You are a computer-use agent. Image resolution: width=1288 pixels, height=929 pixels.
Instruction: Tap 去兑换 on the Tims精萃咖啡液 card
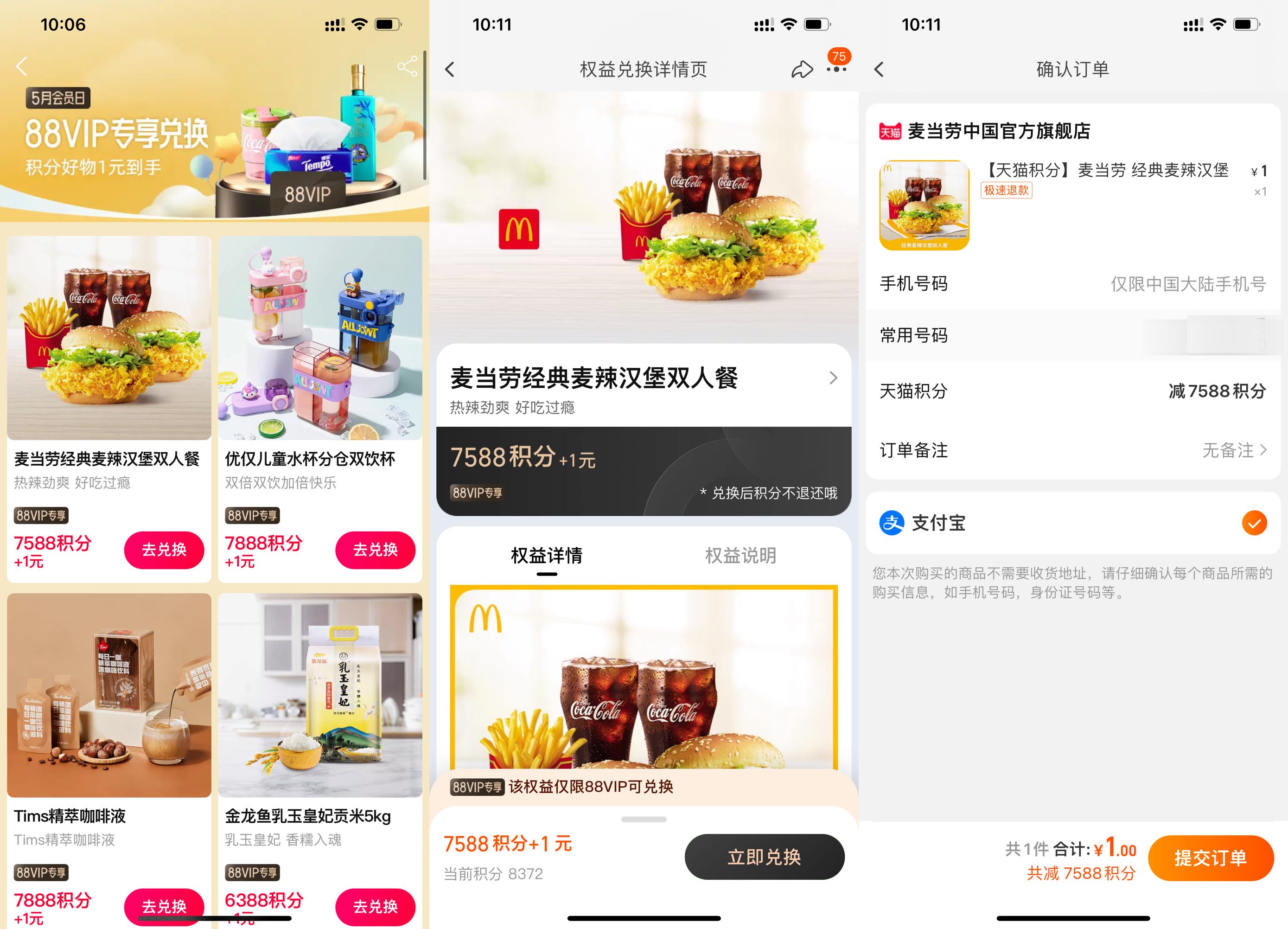(164, 906)
